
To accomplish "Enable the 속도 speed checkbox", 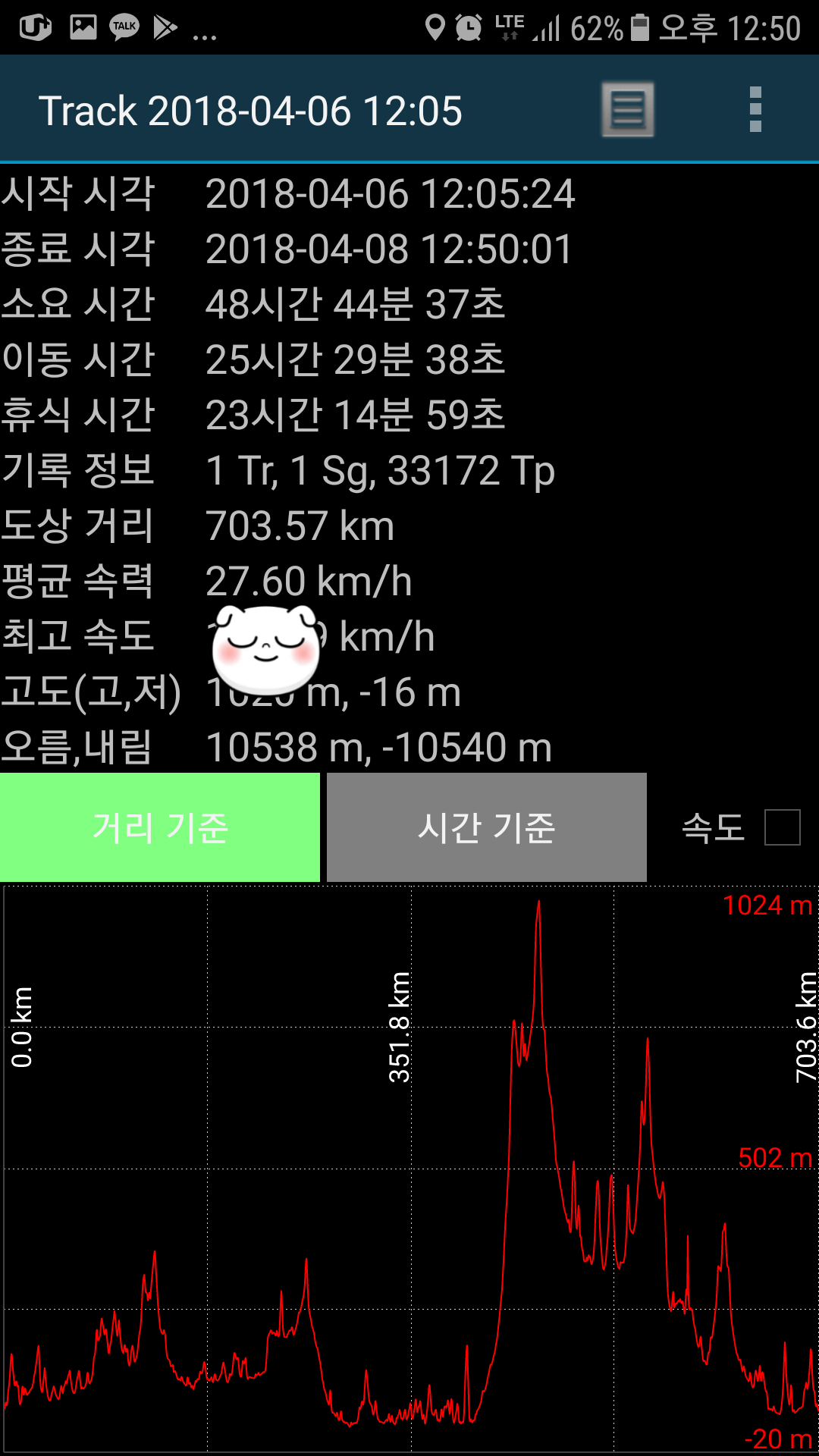I will click(x=782, y=827).
